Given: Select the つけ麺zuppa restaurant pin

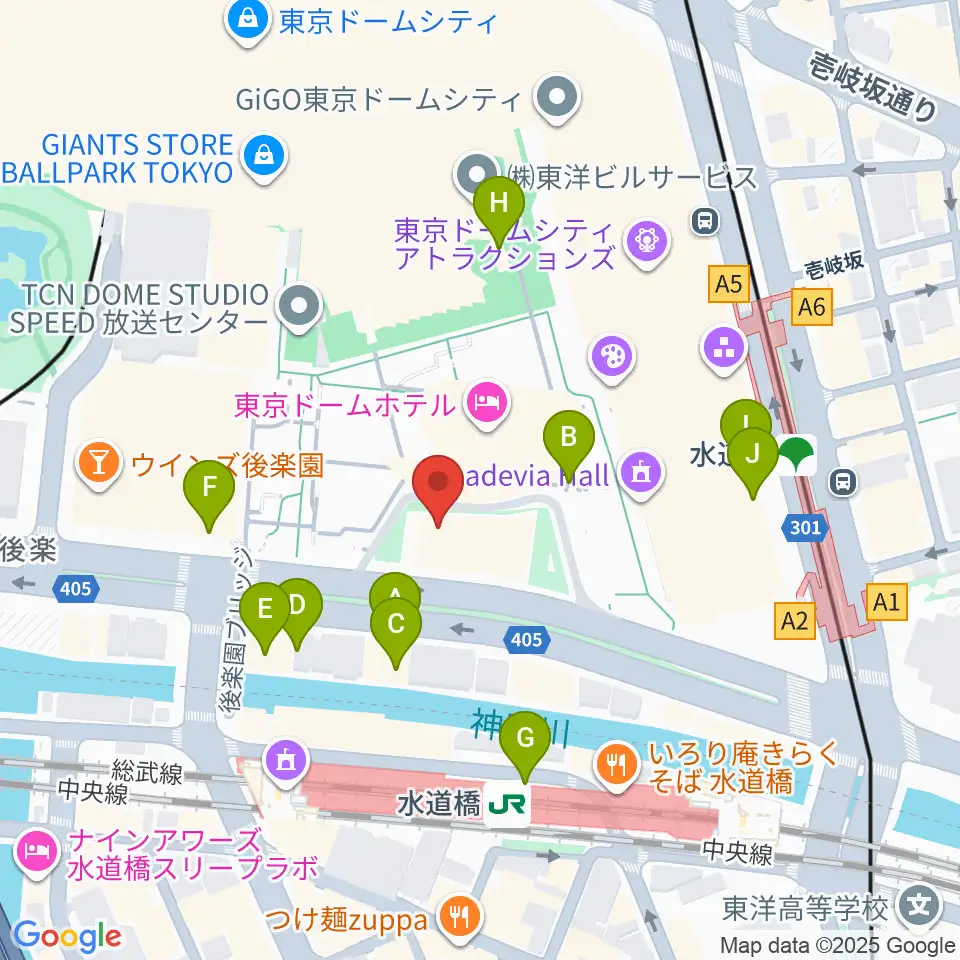Looking at the screenshot, I should click(x=459, y=918).
